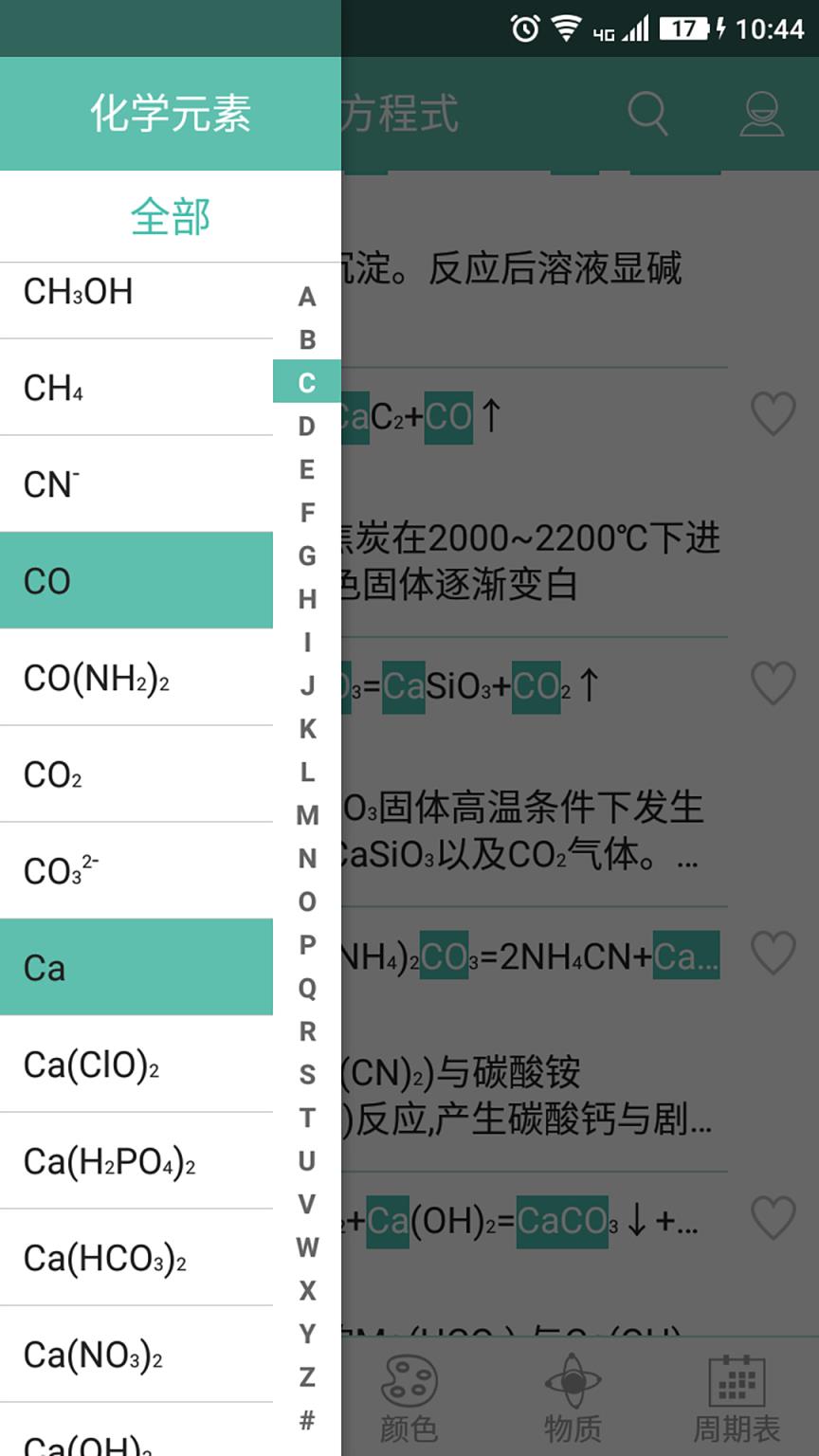The width and height of the screenshot is (819, 1456).
Task: Select the 物质 (substances) atom icon
Action: pyautogui.click(x=573, y=1393)
